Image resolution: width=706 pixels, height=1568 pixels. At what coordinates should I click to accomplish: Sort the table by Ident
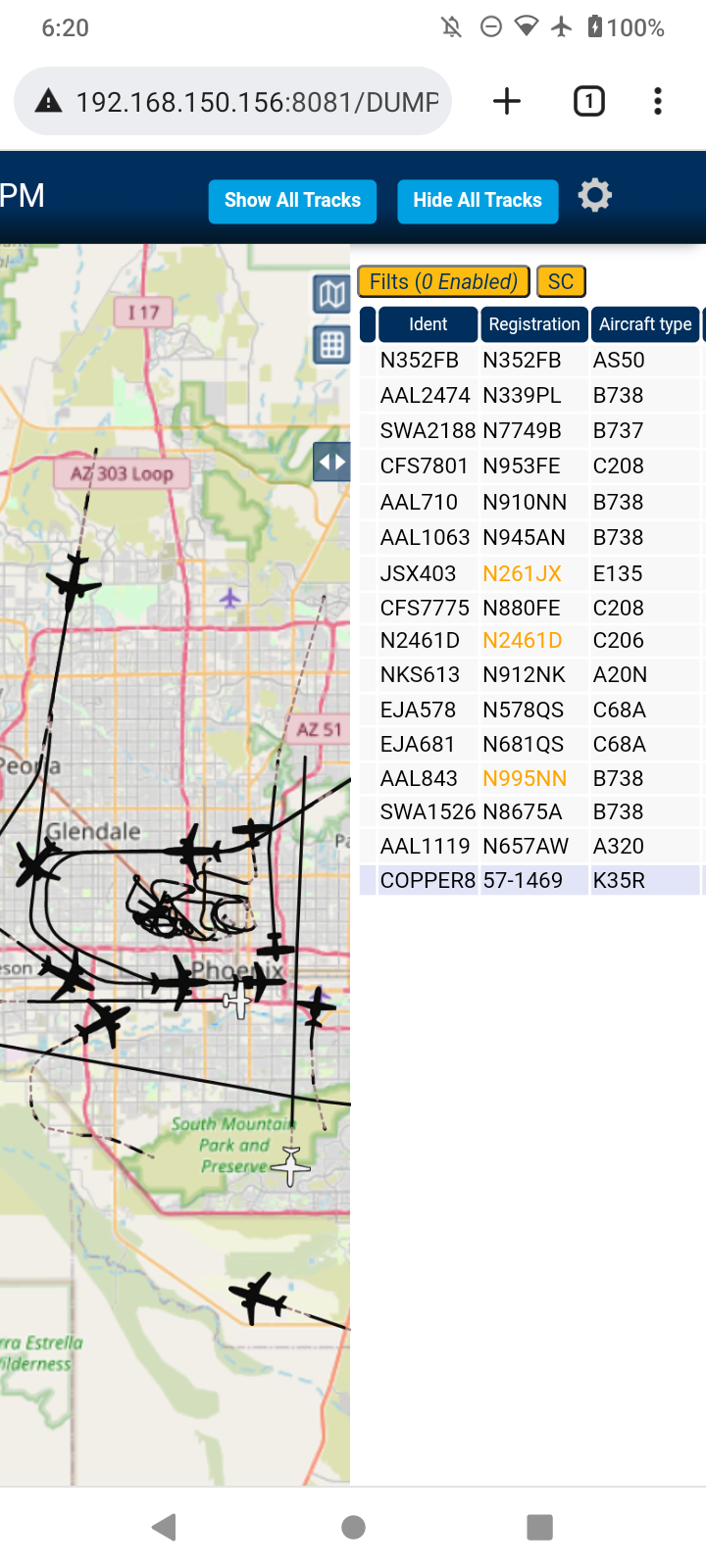428,324
